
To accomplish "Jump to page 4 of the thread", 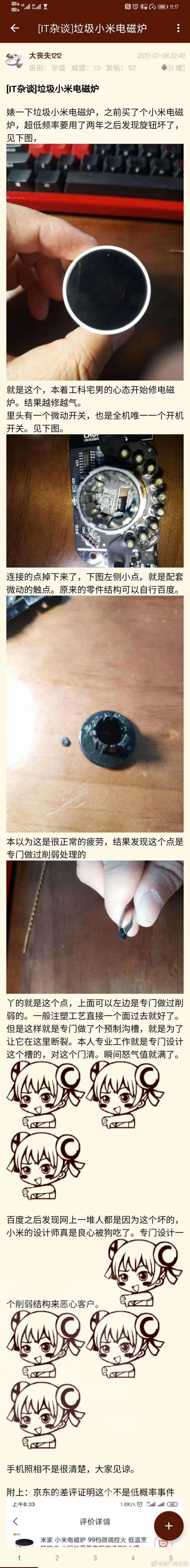I will pyautogui.click(x=133, y=1558).
